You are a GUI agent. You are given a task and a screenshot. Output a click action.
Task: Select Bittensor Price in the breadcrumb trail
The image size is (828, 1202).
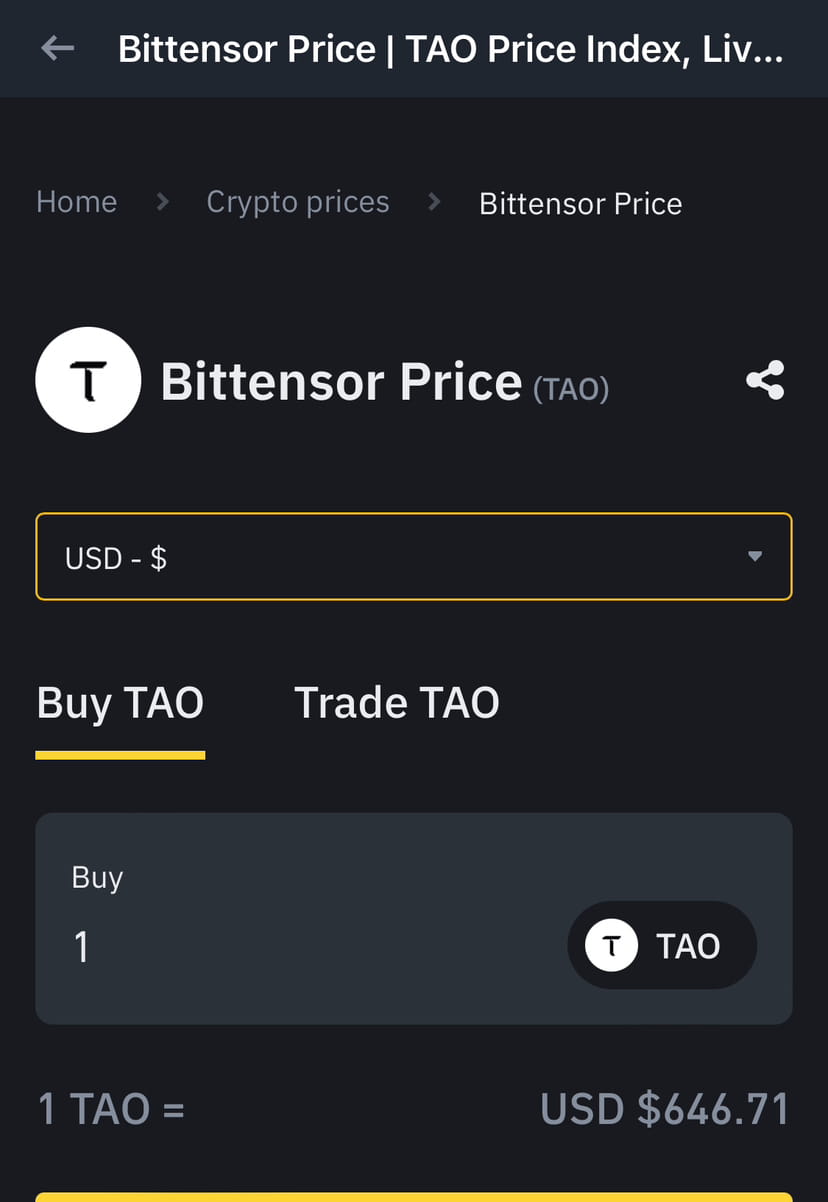click(580, 203)
